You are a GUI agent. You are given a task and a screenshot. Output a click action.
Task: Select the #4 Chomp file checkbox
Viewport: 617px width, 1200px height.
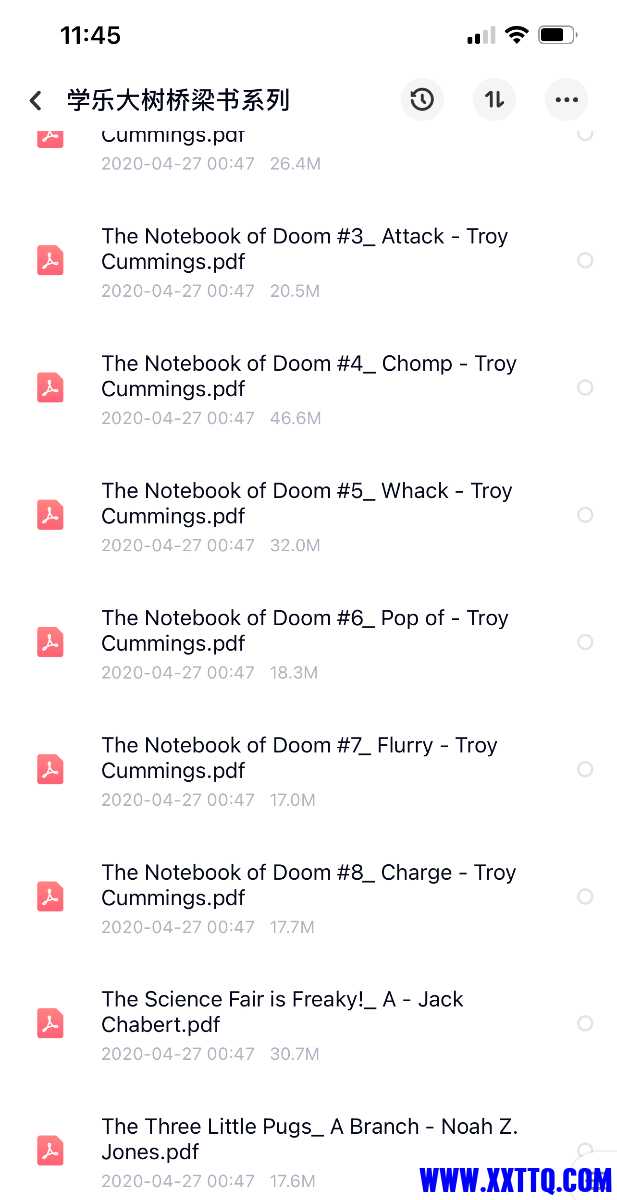(585, 388)
